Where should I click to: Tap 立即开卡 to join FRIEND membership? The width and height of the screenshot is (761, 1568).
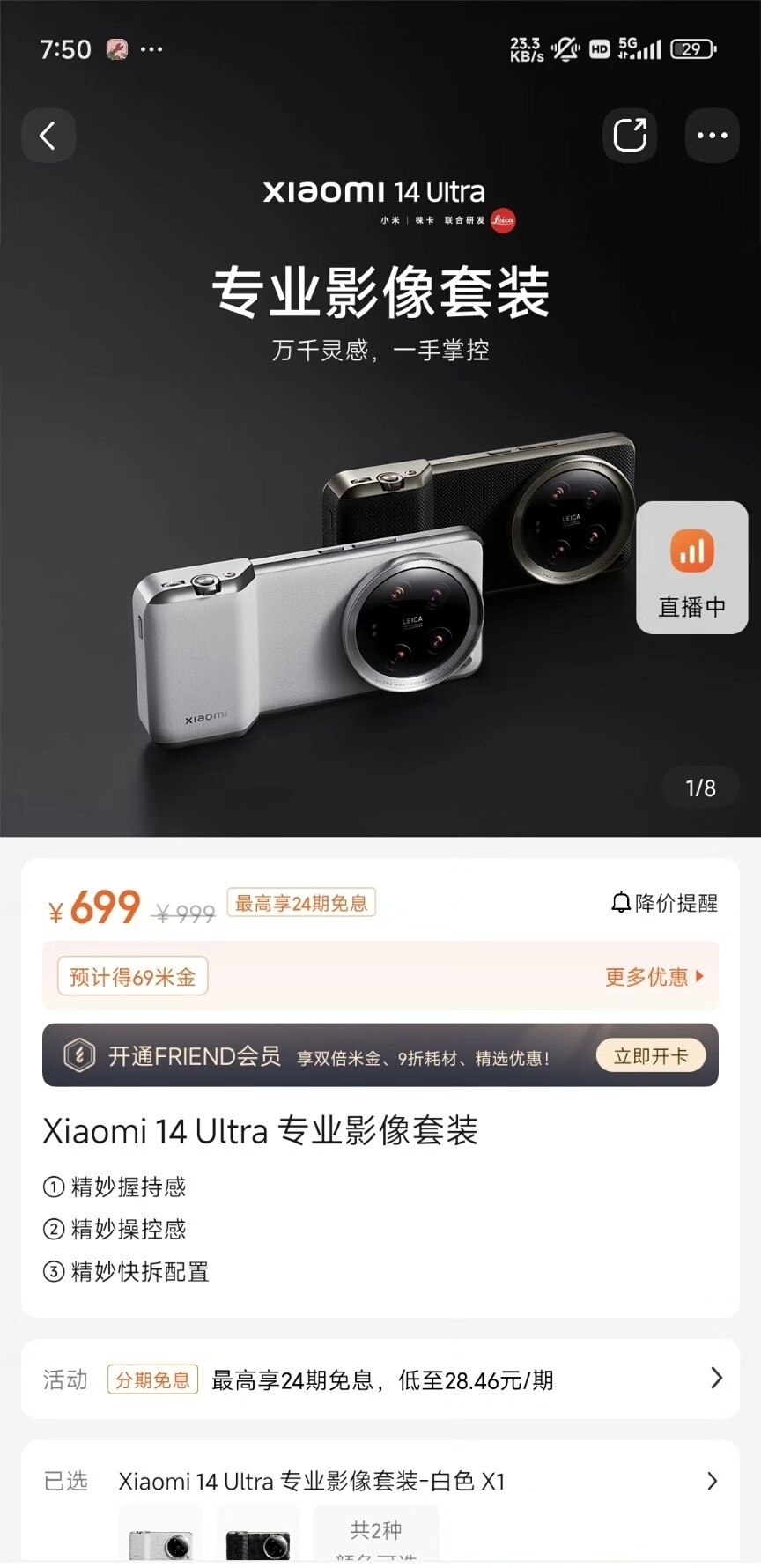[x=651, y=1055]
